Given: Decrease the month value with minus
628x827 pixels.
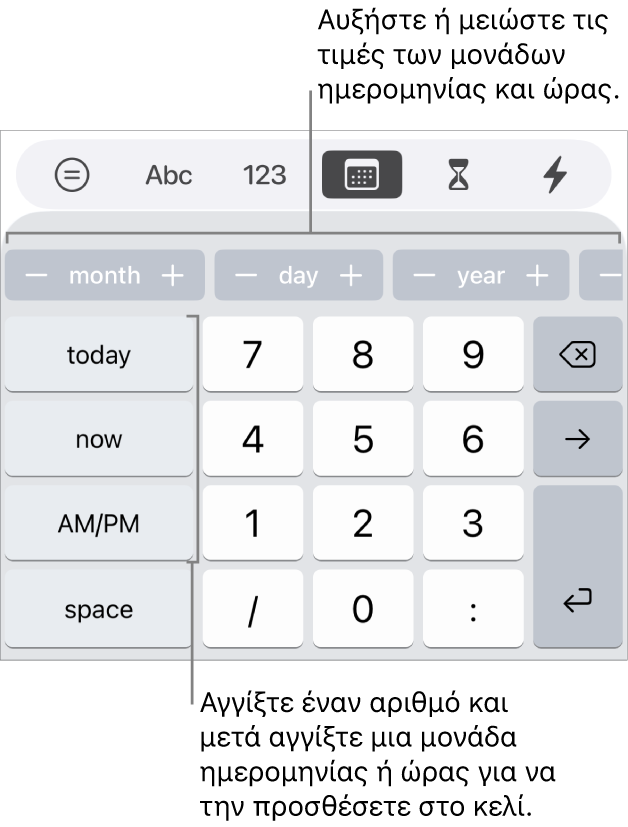Looking at the screenshot, I should pos(36,276).
